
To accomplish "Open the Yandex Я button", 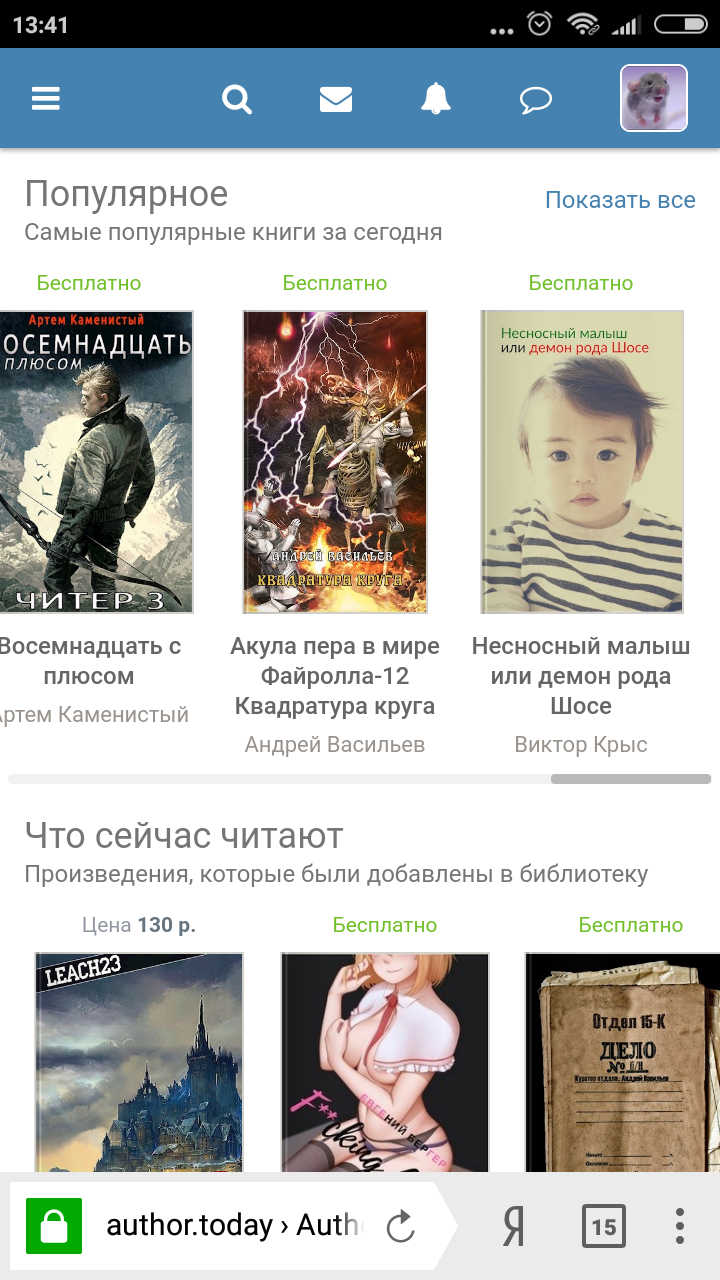I will [x=513, y=1226].
